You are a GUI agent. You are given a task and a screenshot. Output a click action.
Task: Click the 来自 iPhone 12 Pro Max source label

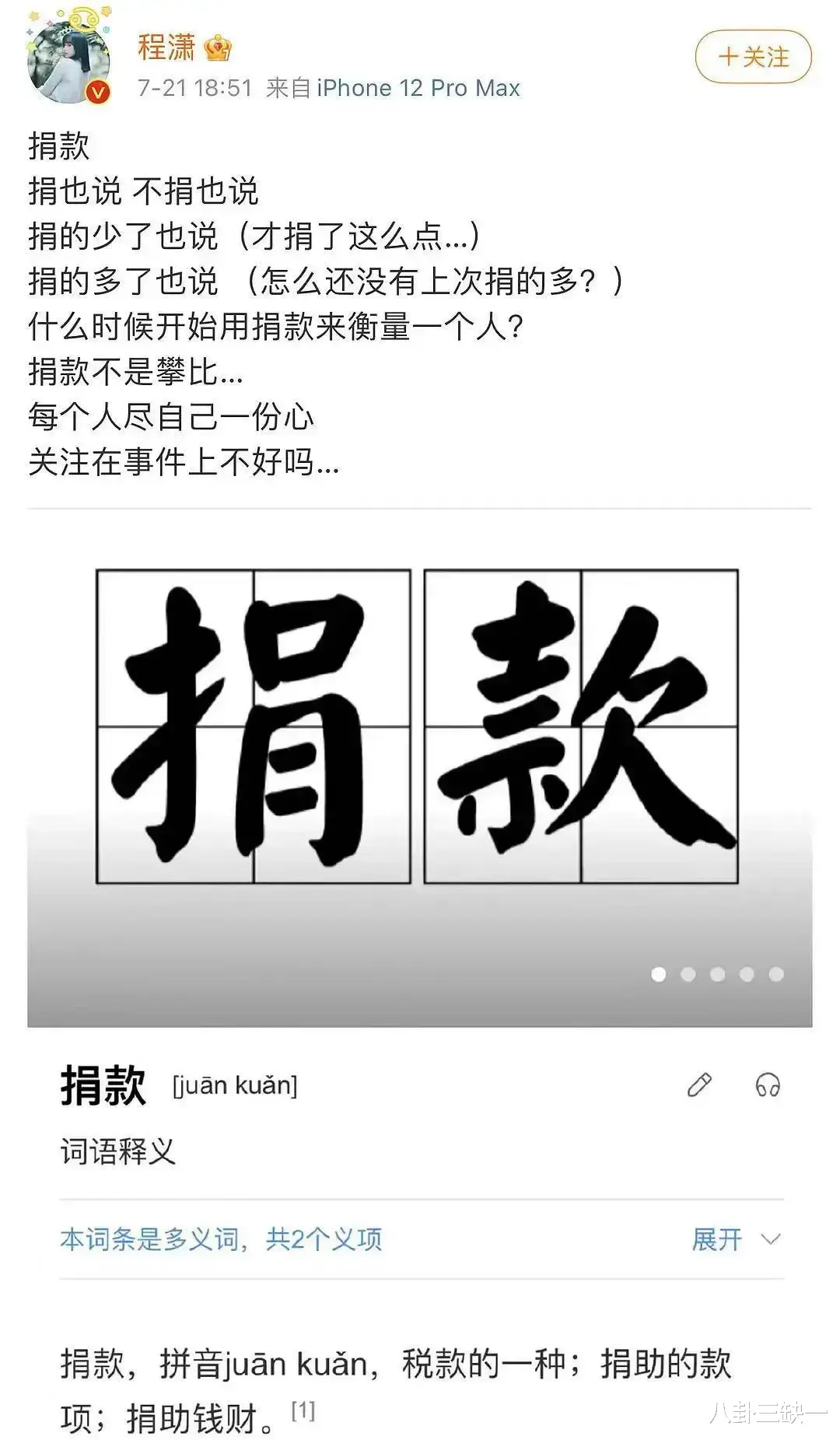point(393,88)
